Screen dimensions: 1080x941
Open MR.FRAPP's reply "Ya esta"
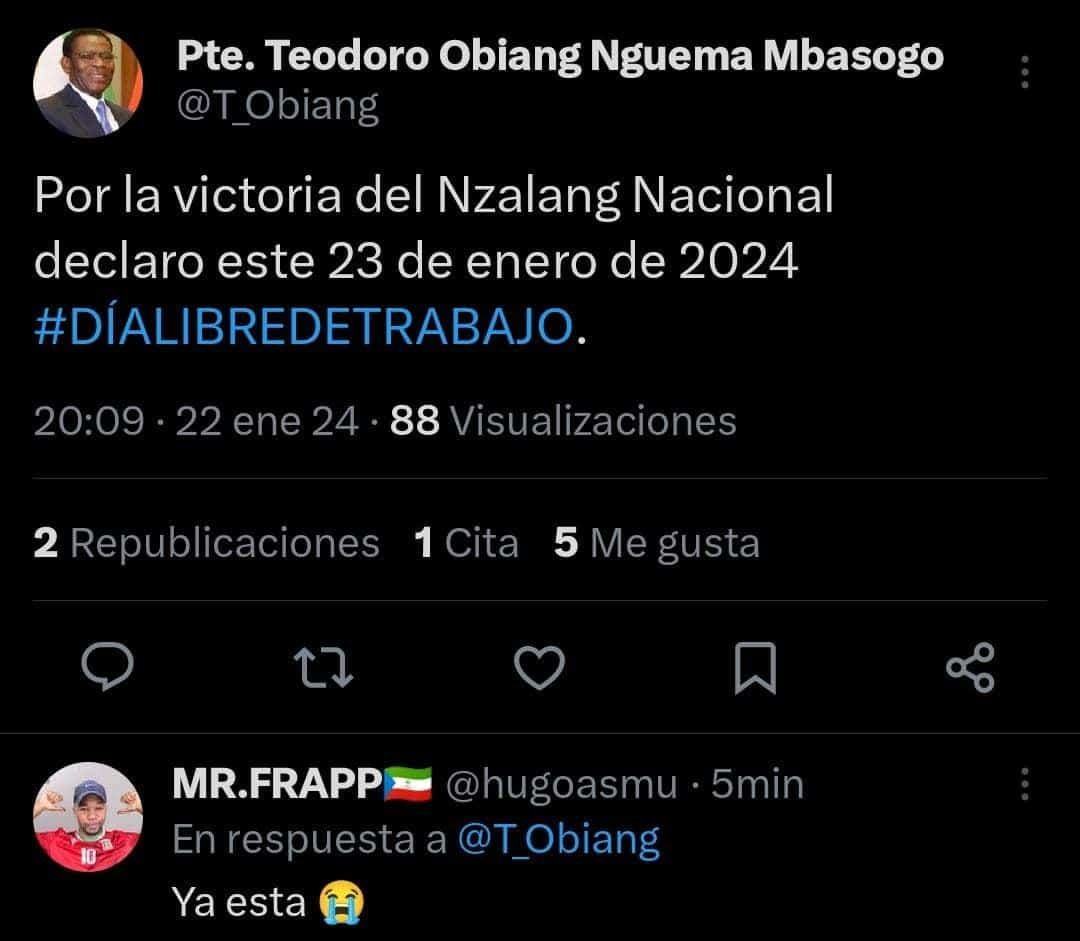(240, 902)
